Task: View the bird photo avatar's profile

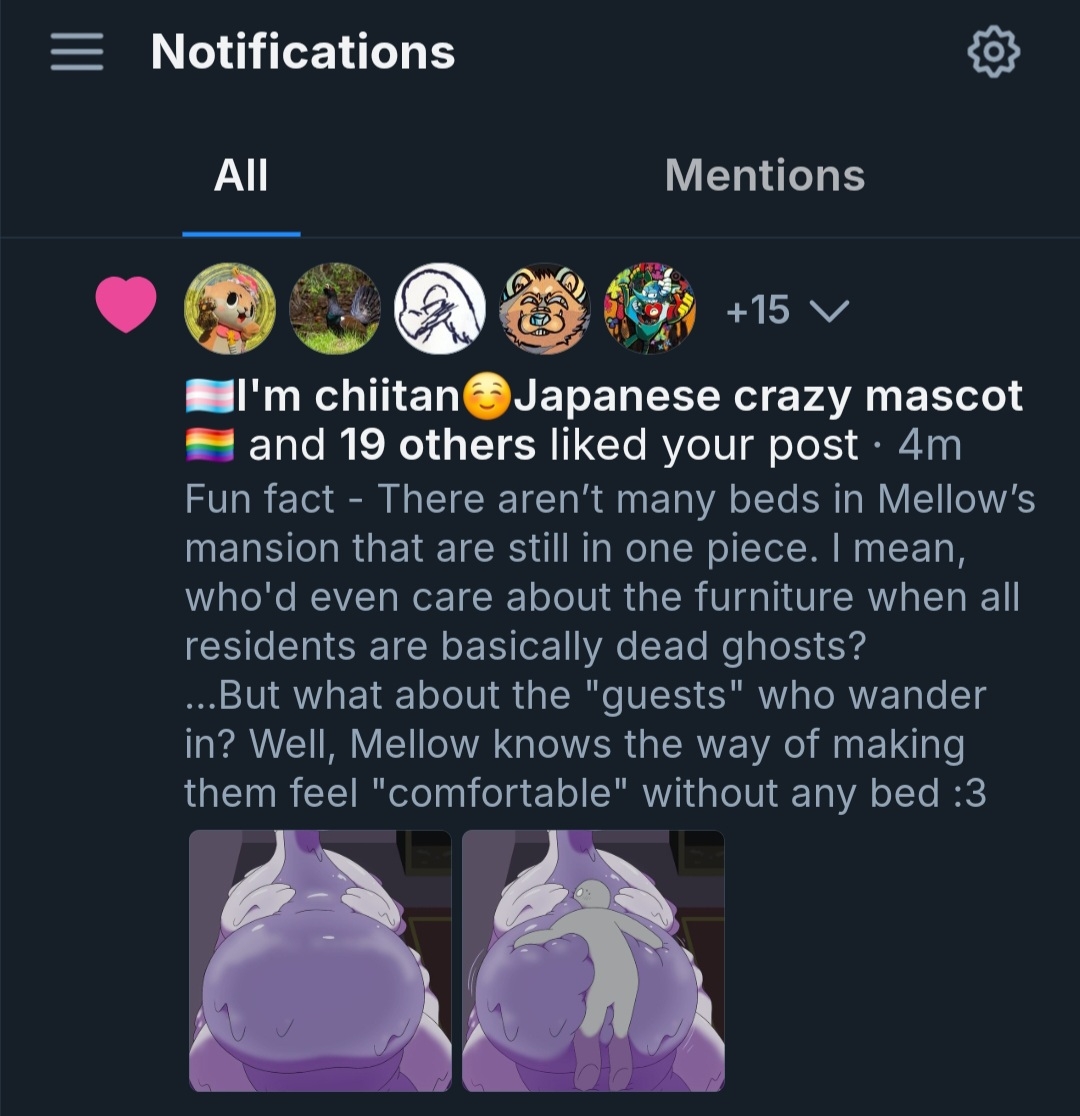Action: (x=335, y=308)
